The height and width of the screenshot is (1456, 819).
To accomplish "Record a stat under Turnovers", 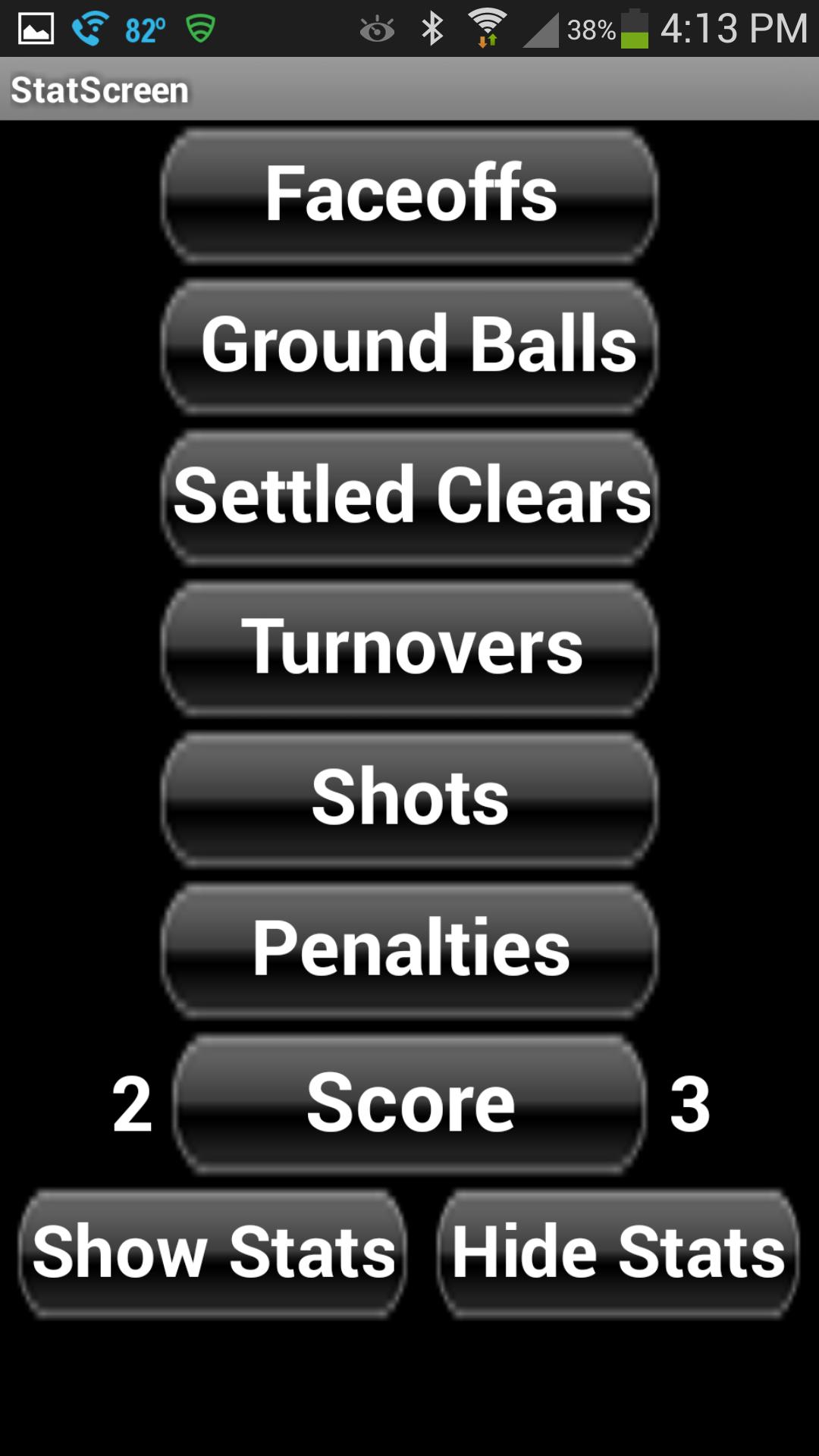I will pyautogui.click(x=409, y=648).
